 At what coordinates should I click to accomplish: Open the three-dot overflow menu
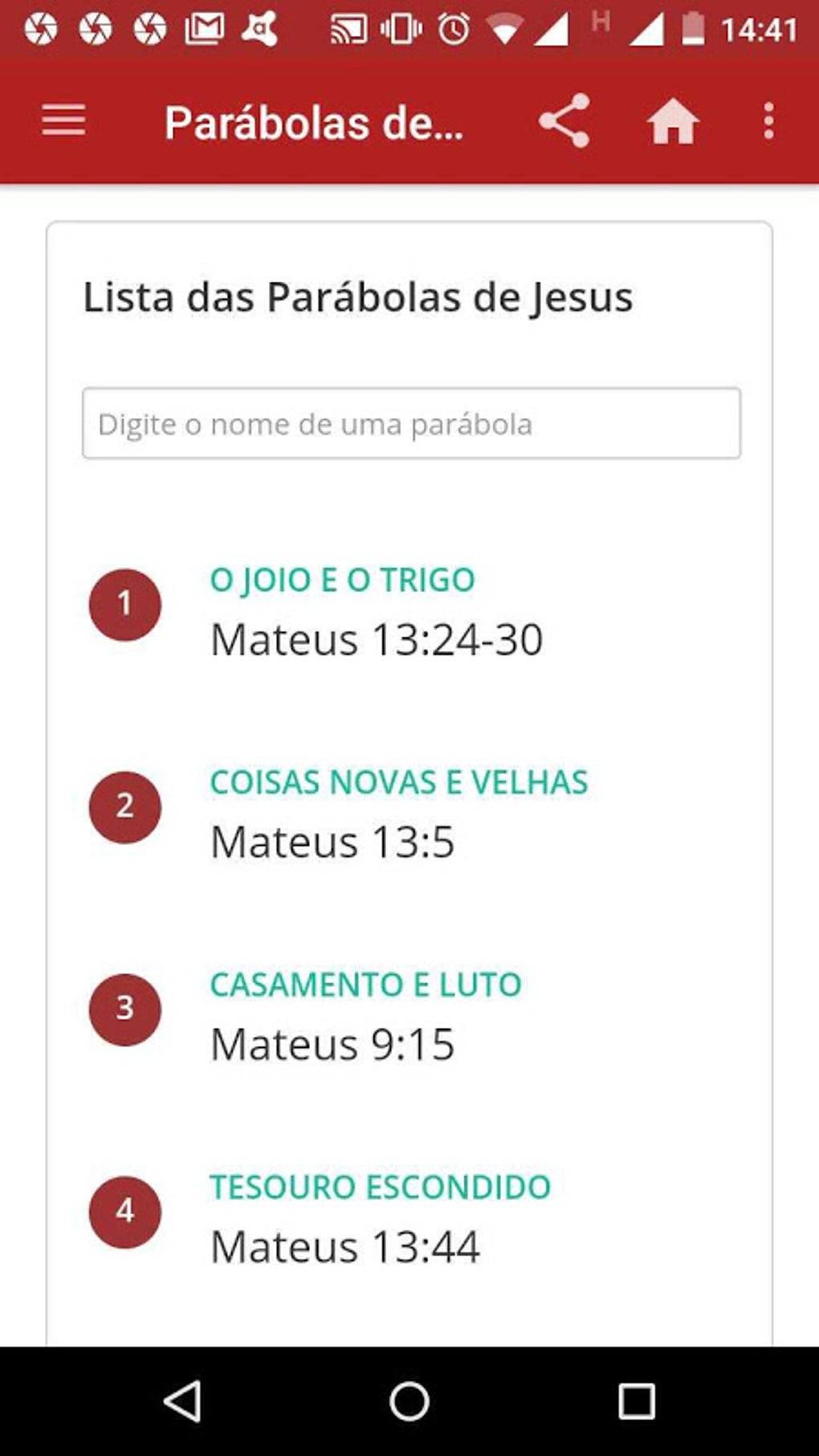tap(768, 121)
